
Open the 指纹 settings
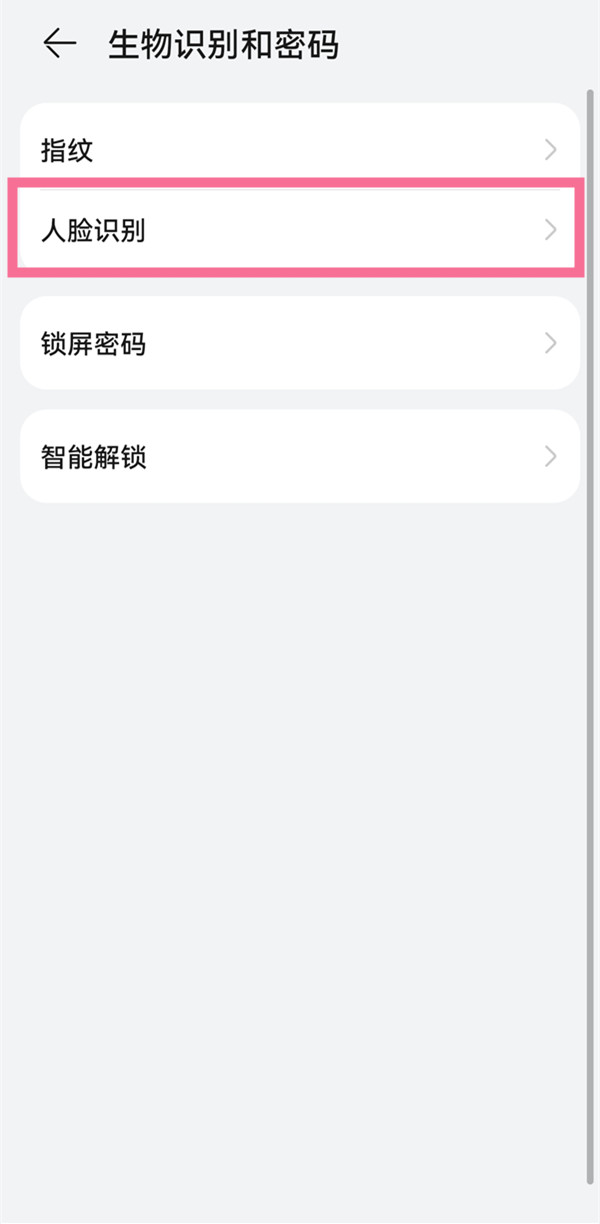coord(298,150)
